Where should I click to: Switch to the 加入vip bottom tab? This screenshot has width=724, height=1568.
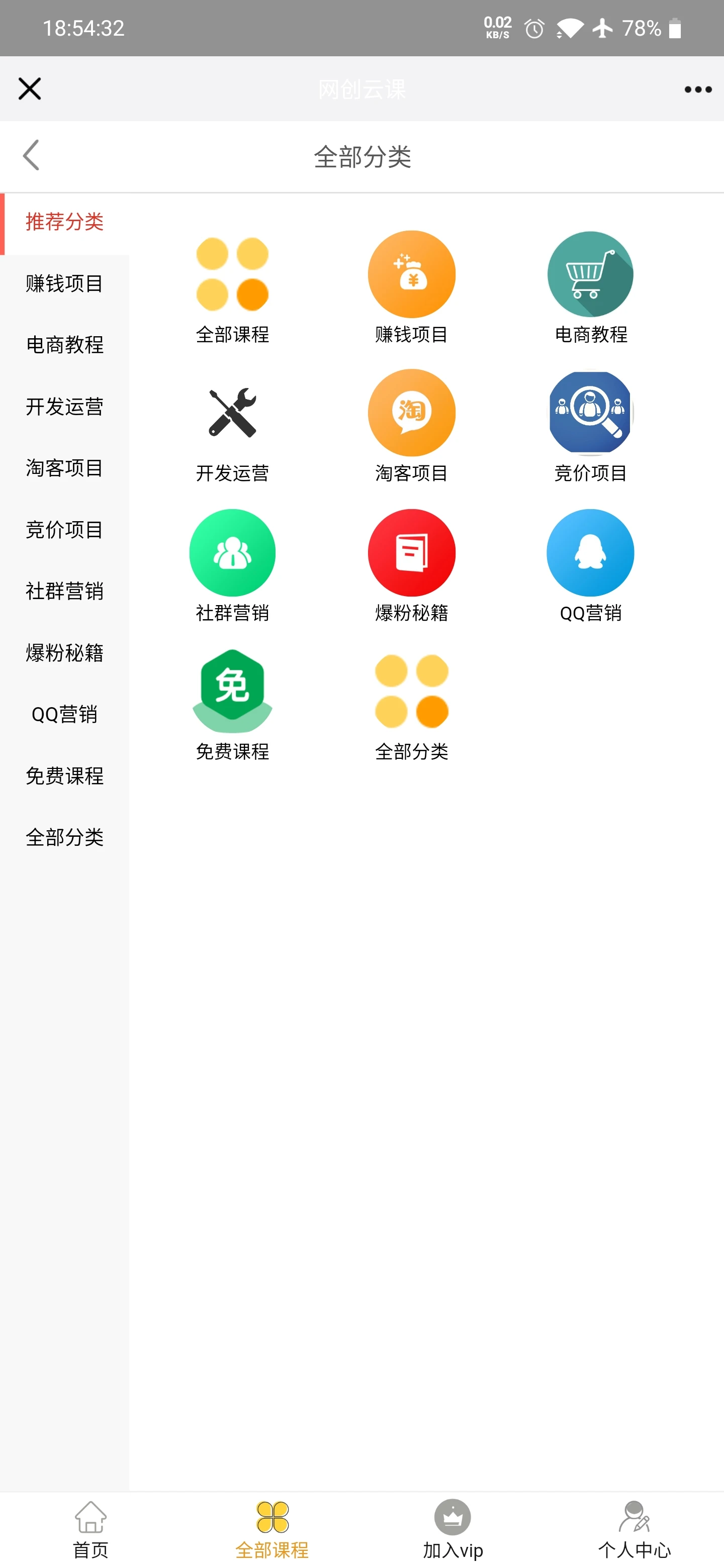tap(452, 1530)
